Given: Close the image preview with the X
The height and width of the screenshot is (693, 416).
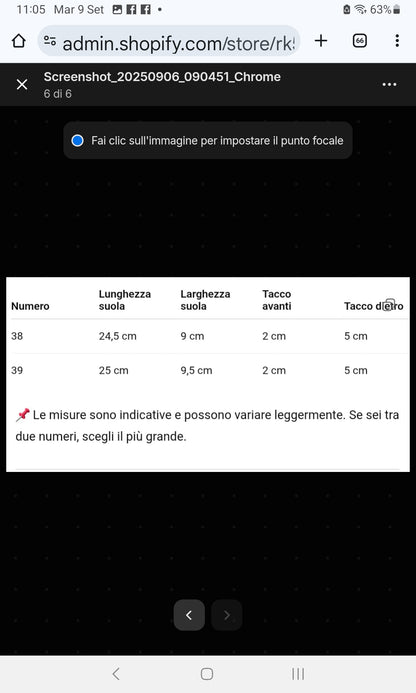Looking at the screenshot, I should coord(22,84).
